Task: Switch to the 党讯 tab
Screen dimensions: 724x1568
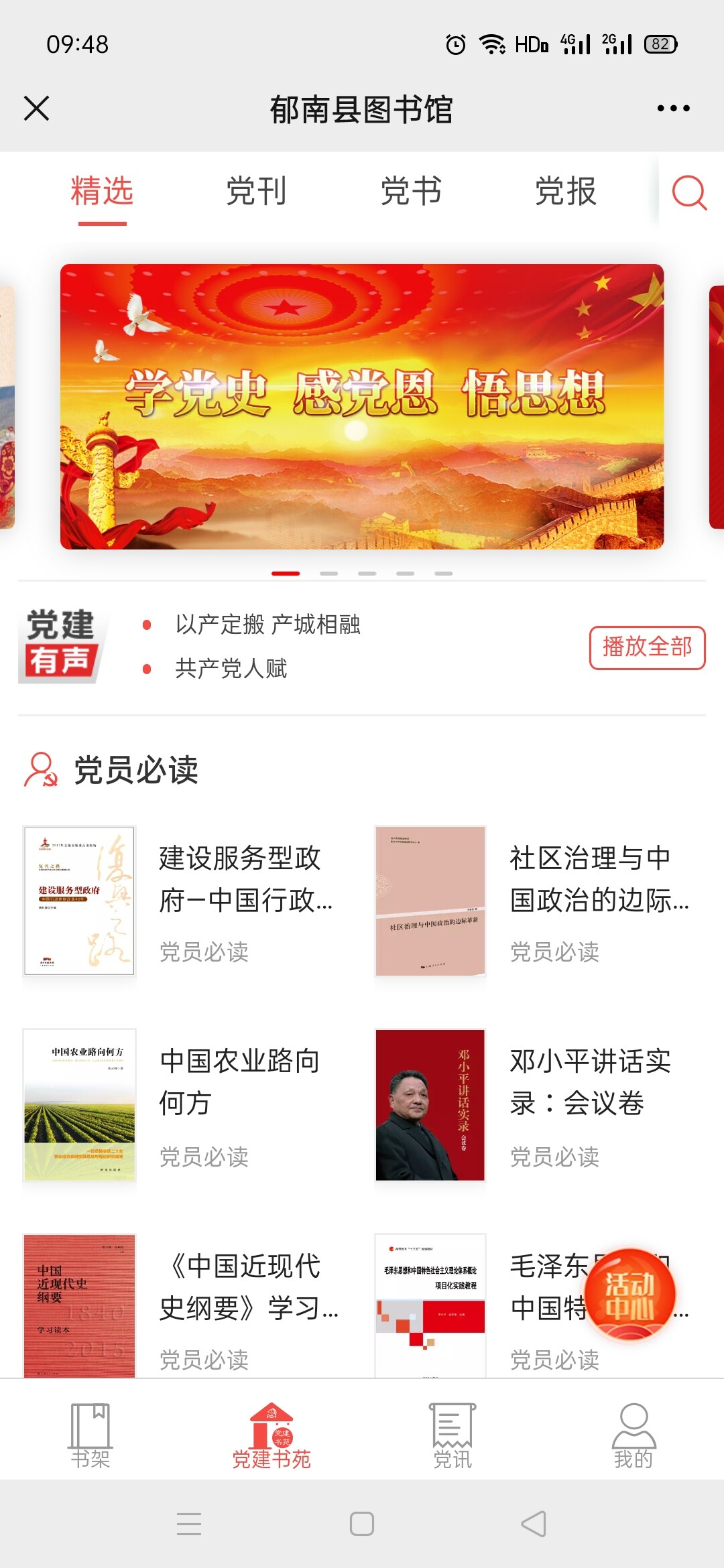Action: (x=452, y=1435)
